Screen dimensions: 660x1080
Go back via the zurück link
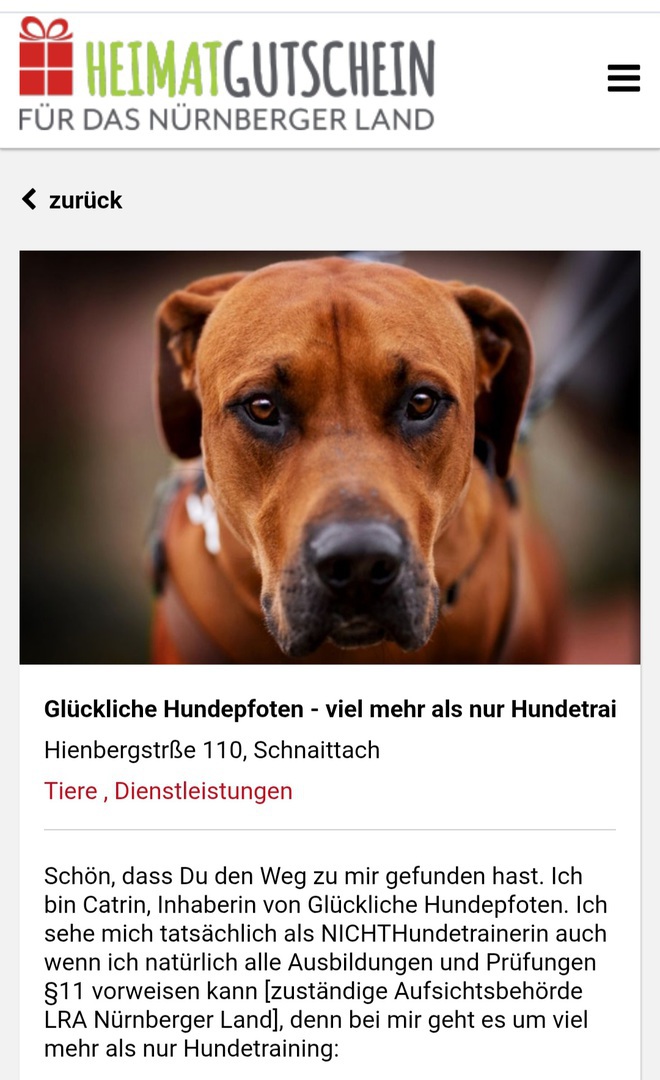(73, 200)
